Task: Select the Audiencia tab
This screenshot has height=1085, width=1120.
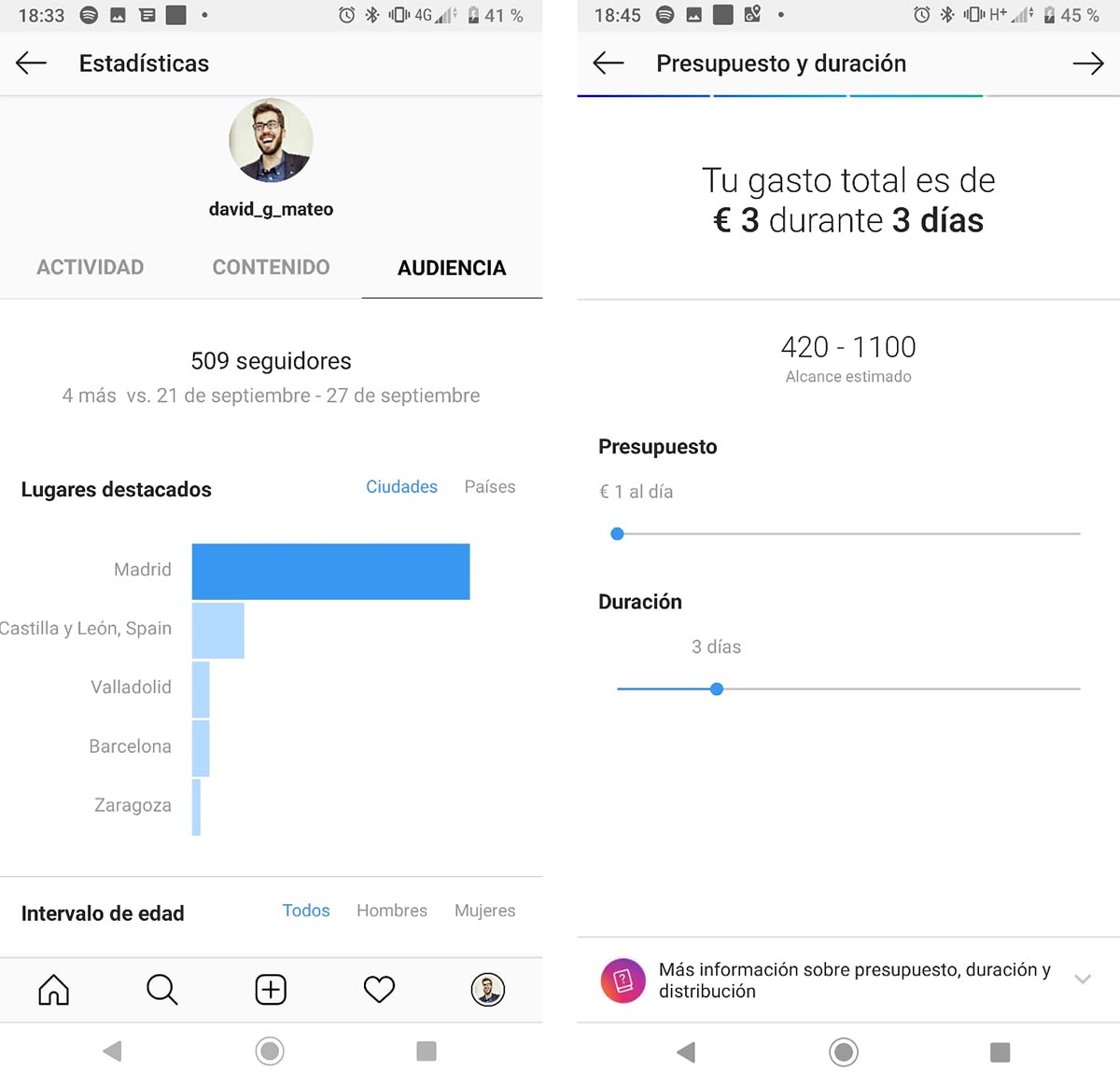Action: (x=452, y=268)
